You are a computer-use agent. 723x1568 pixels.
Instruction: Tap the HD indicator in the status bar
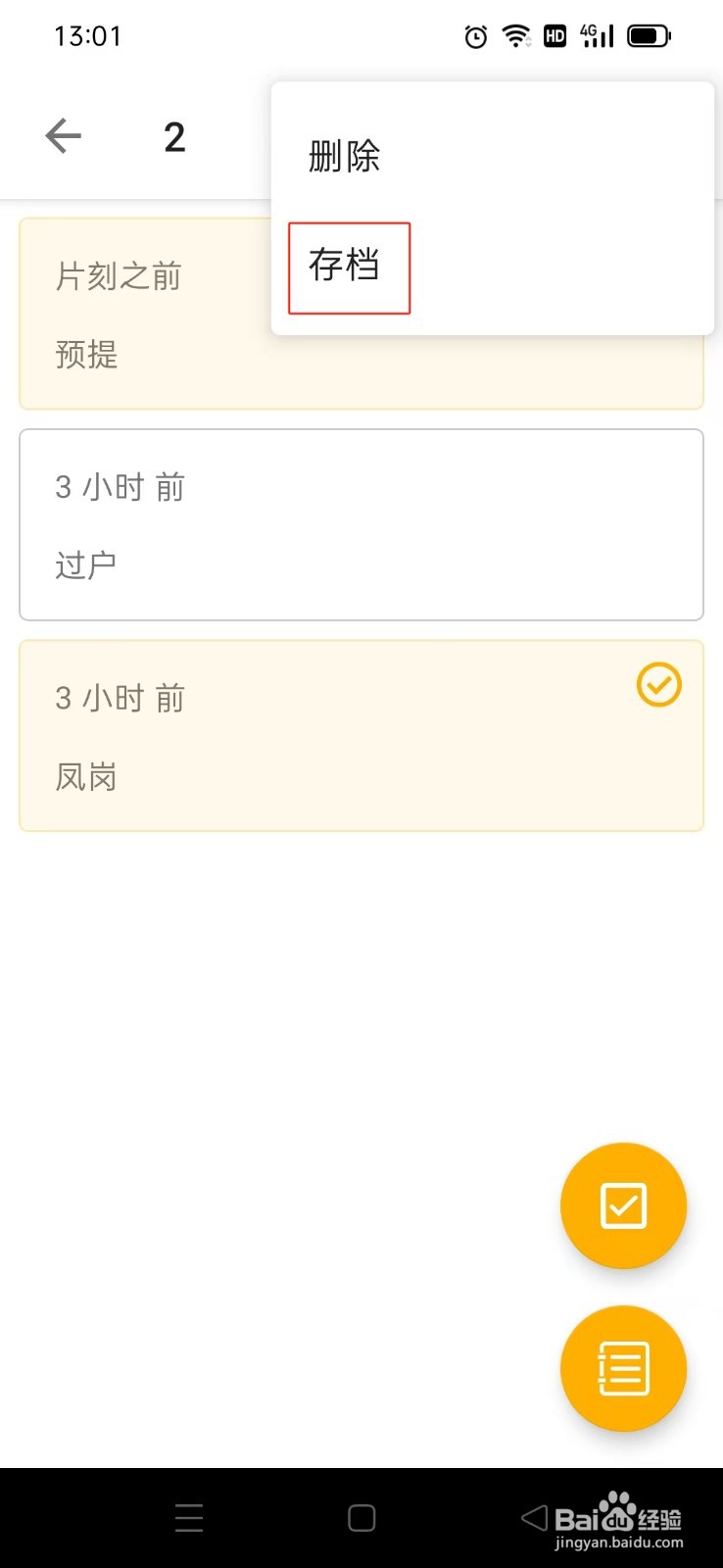pyautogui.click(x=554, y=36)
